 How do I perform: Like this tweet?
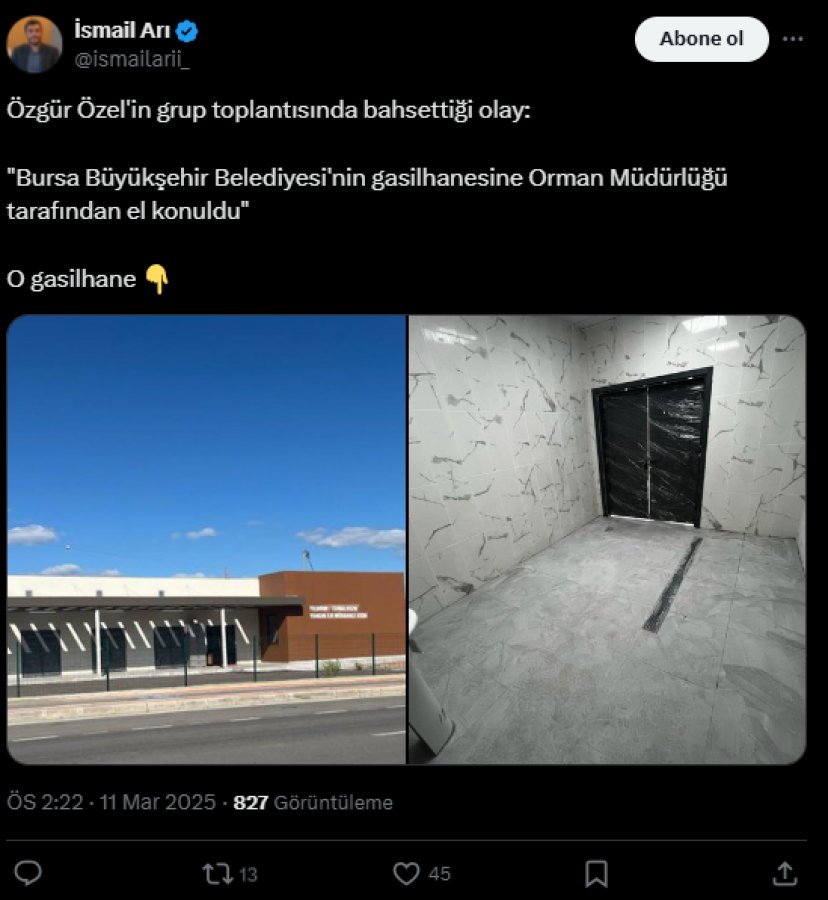[x=406, y=874]
